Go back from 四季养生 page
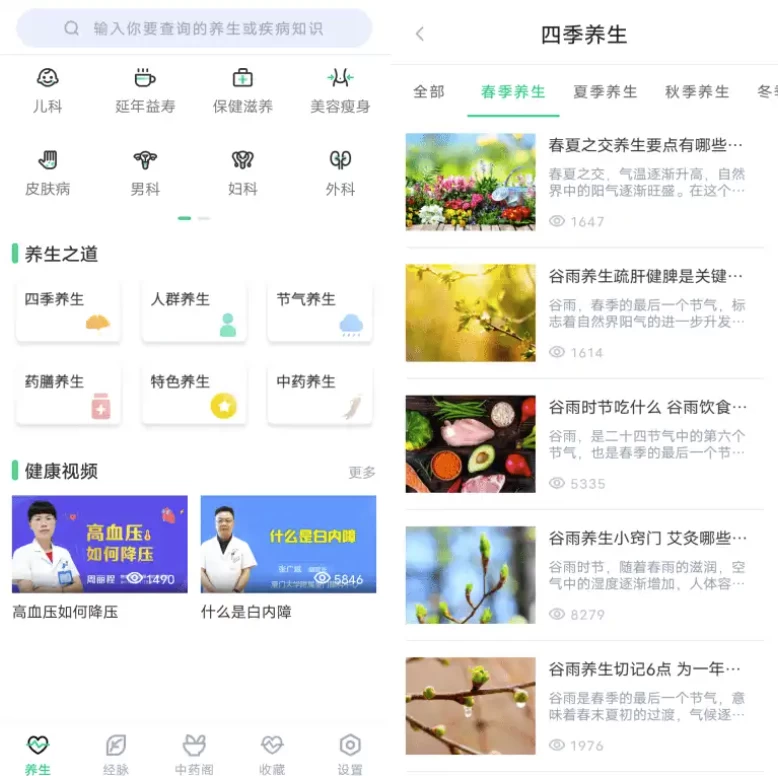 [420, 34]
